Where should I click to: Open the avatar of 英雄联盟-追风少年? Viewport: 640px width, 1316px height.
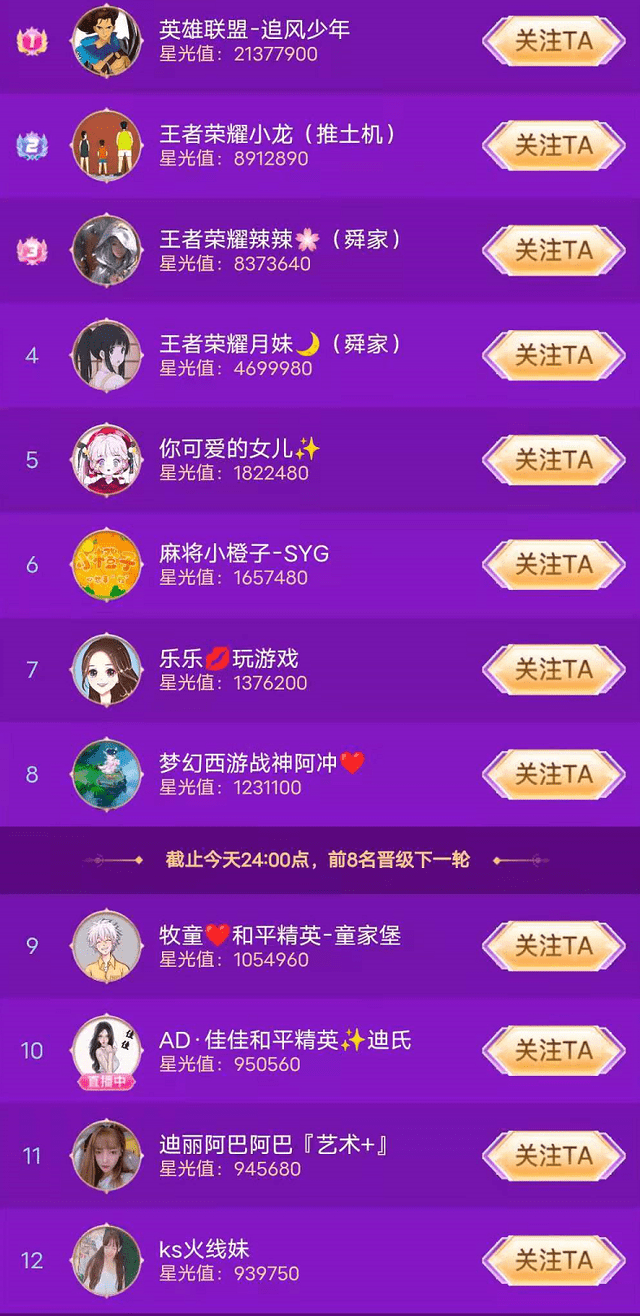pyautogui.click(x=106, y=41)
